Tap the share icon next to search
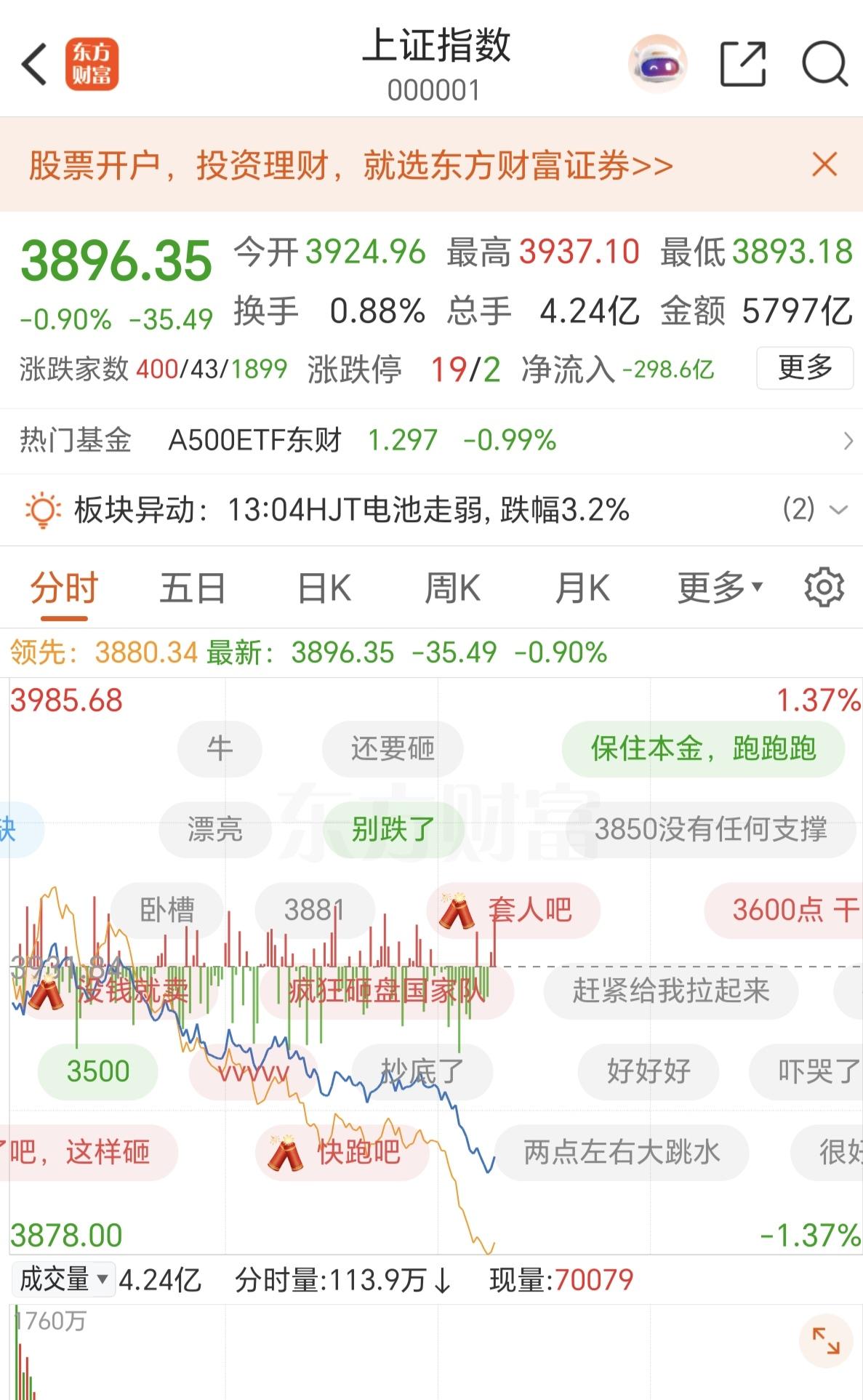The image size is (863, 1400). tap(743, 63)
